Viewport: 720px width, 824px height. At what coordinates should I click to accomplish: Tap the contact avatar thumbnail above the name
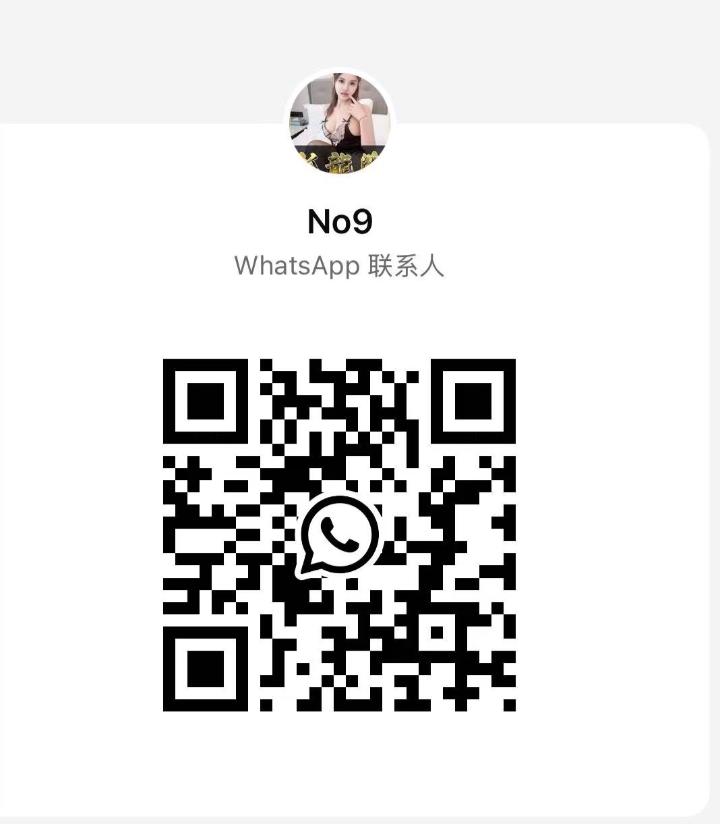coord(340,122)
